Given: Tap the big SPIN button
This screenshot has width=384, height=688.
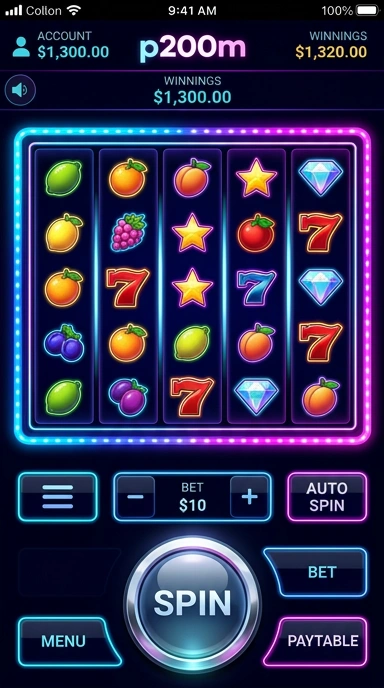Looking at the screenshot, I should [x=192, y=603].
